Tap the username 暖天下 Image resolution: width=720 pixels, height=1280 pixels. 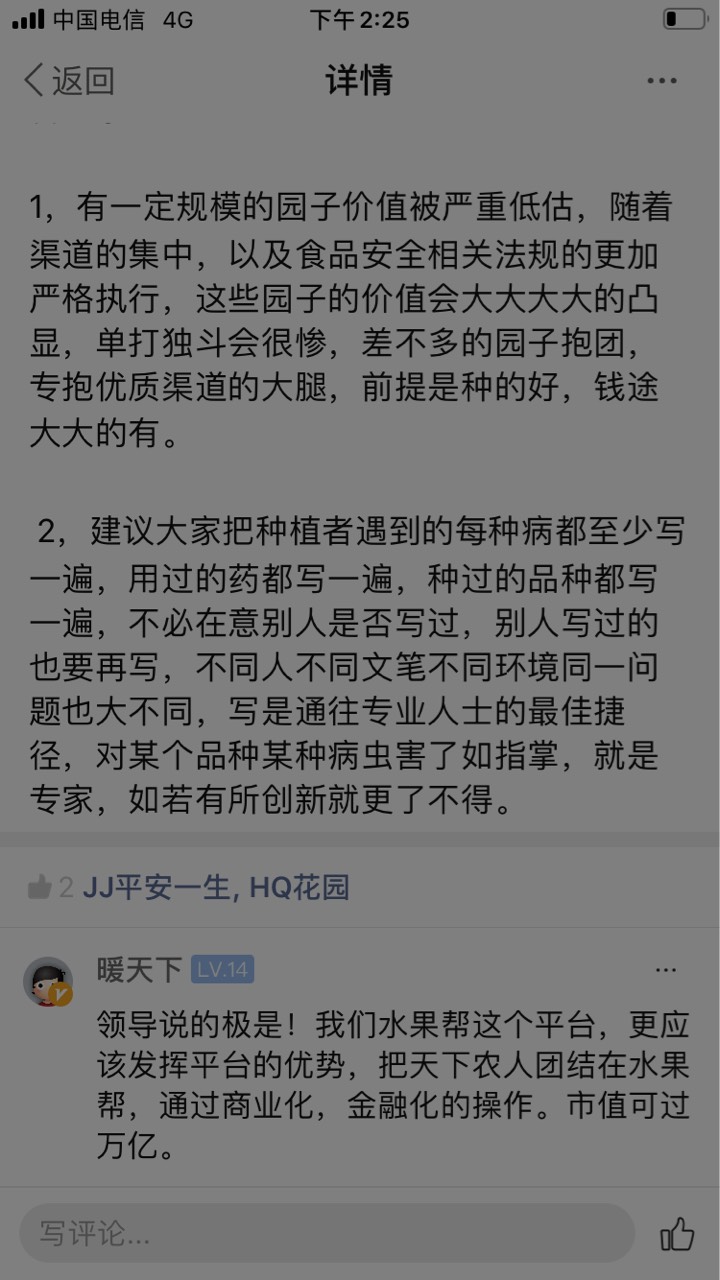(139, 969)
